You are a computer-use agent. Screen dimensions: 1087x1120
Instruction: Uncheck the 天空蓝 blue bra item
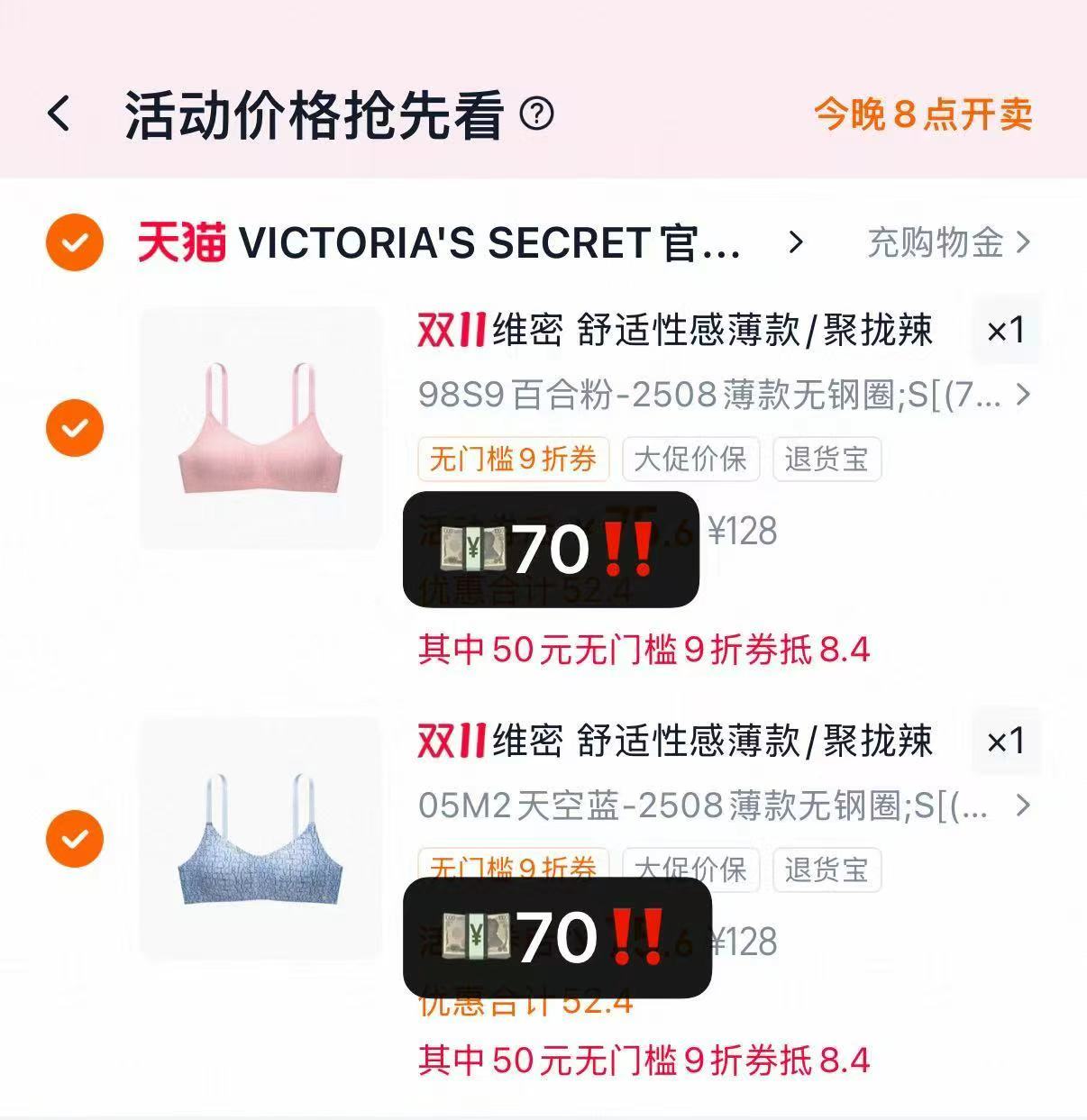coord(74,838)
